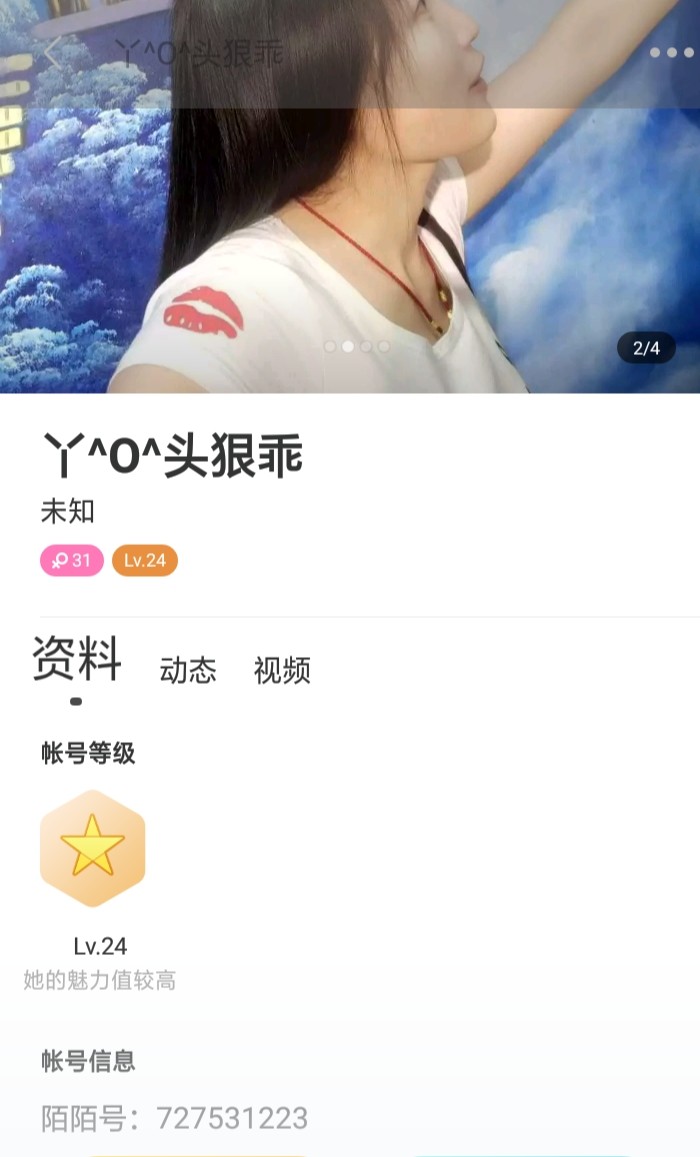Switch to the 视频 tab
The width and height of the screenshot is (700, 1157).
282,670
